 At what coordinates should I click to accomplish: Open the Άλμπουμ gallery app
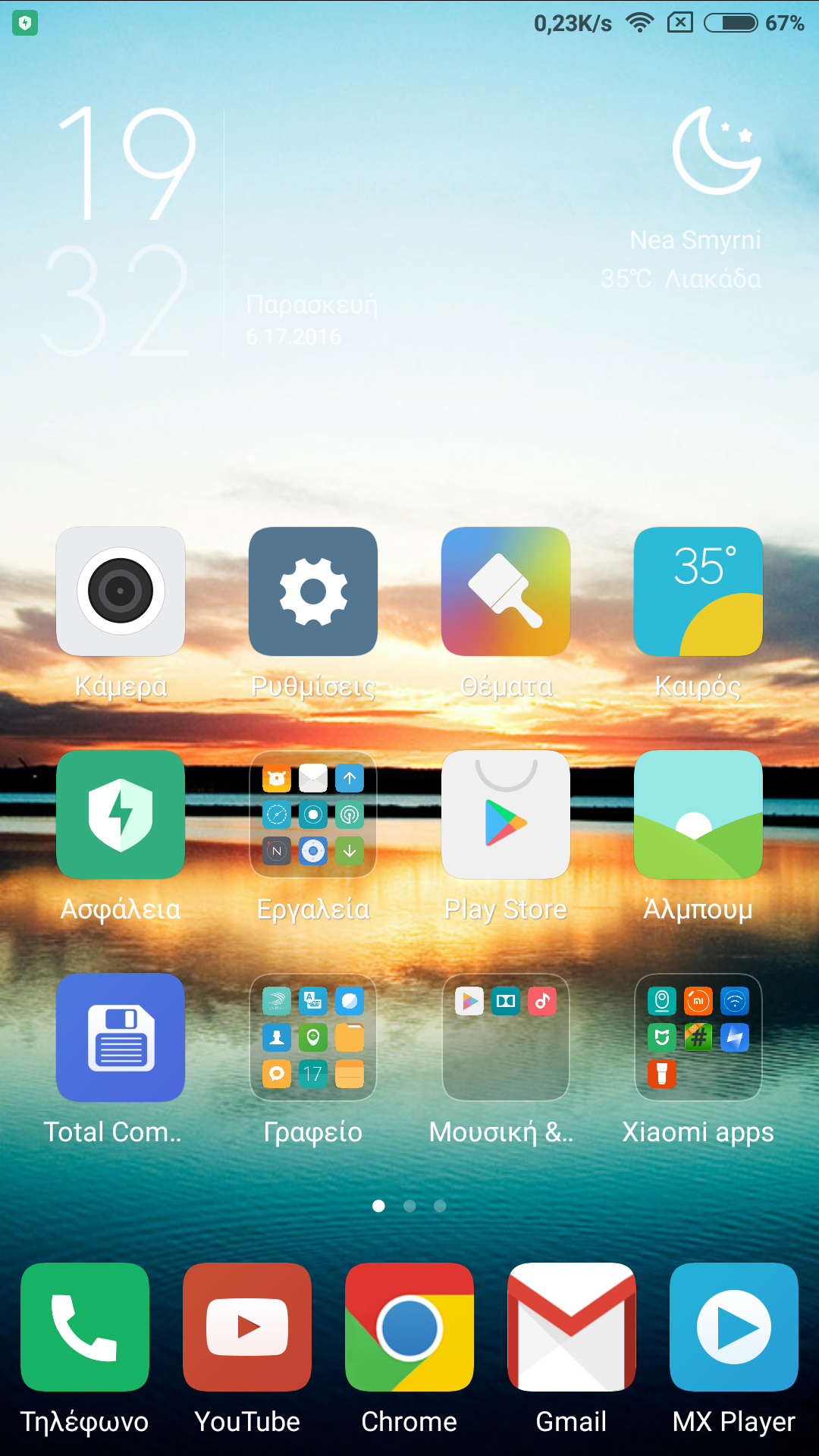(698, 814)
